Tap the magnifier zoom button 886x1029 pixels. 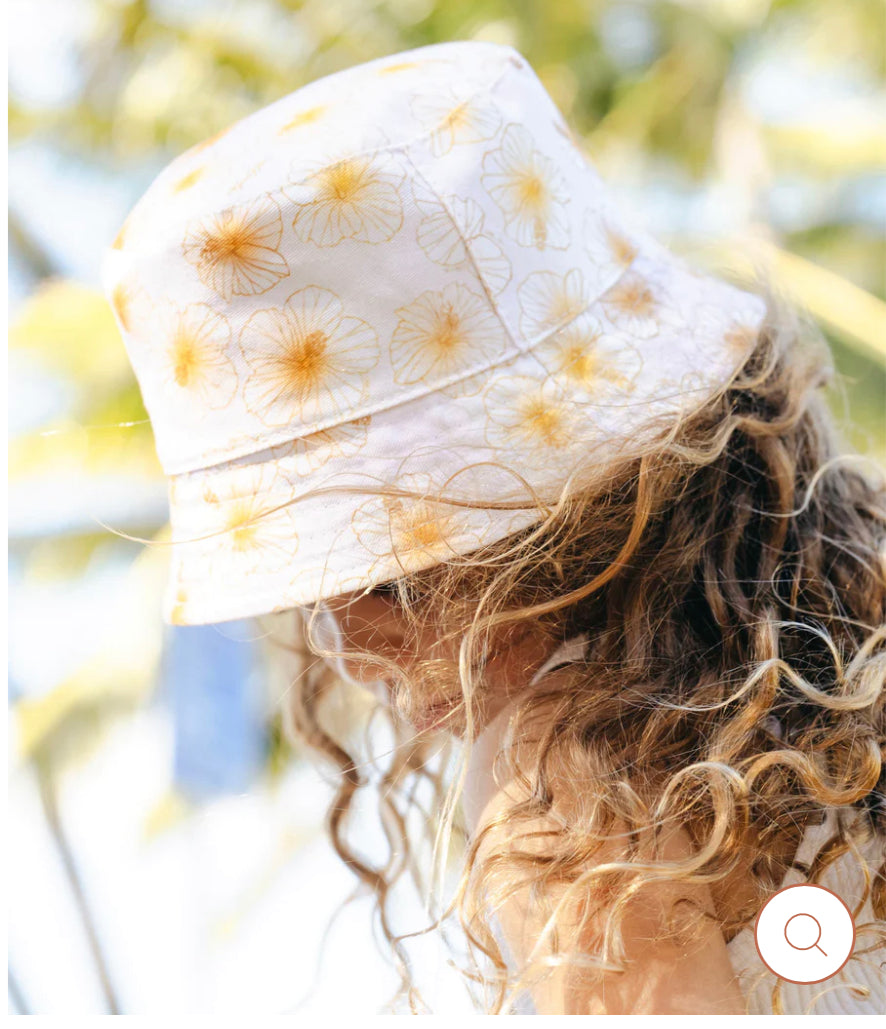804,934
